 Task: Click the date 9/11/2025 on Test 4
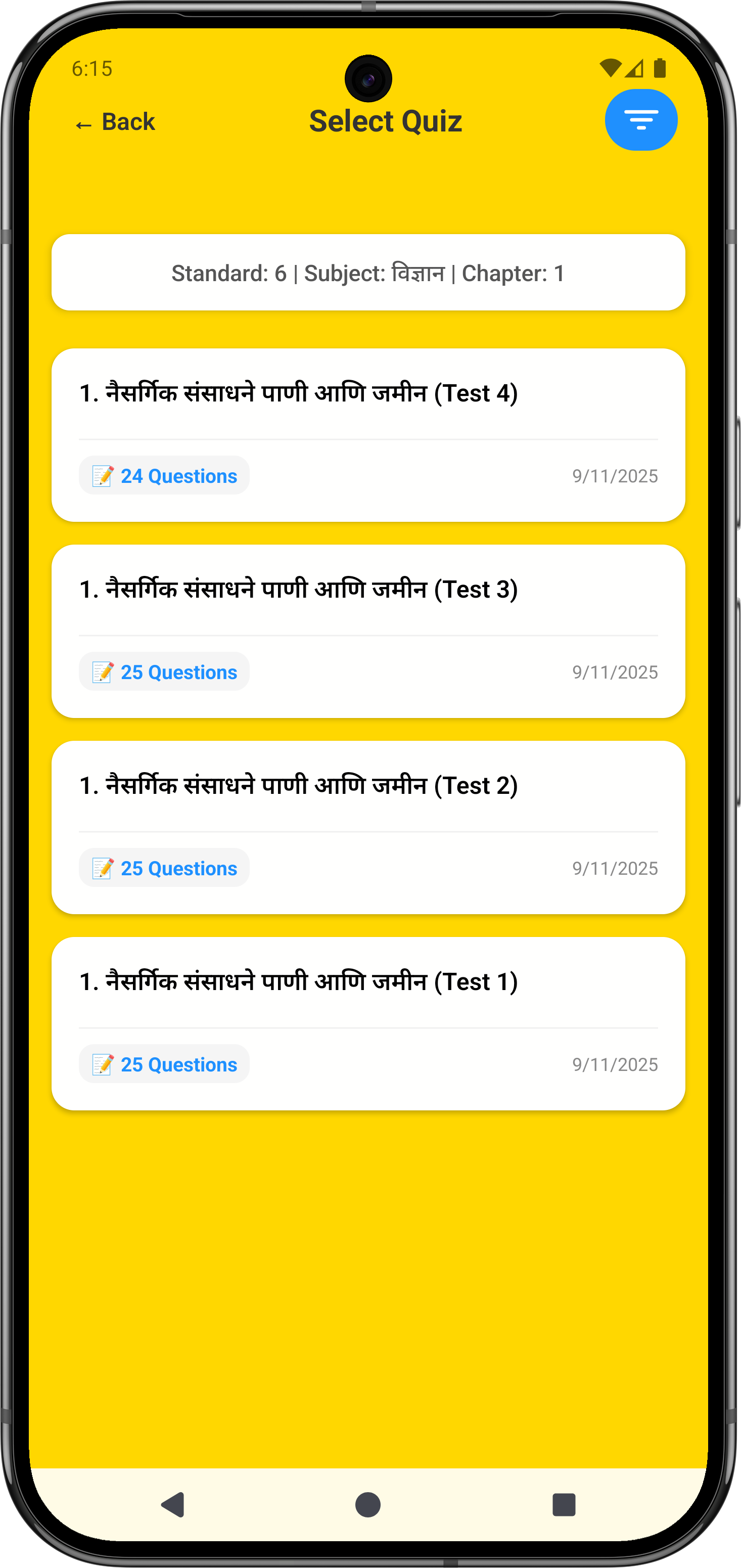click(615, 476)
